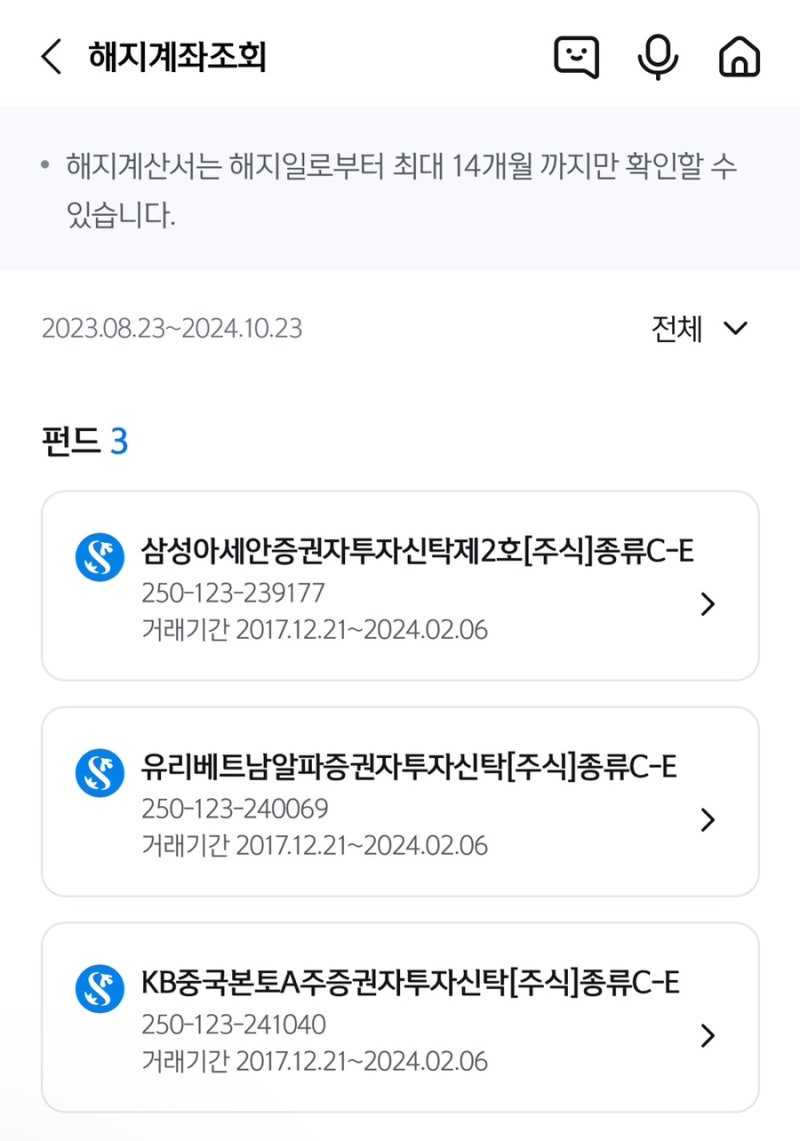Tap the chevron arrow on 유리베트남알파 card
Image resolution: width=800 pixels, height=1141 pixels.
[709, 820]
